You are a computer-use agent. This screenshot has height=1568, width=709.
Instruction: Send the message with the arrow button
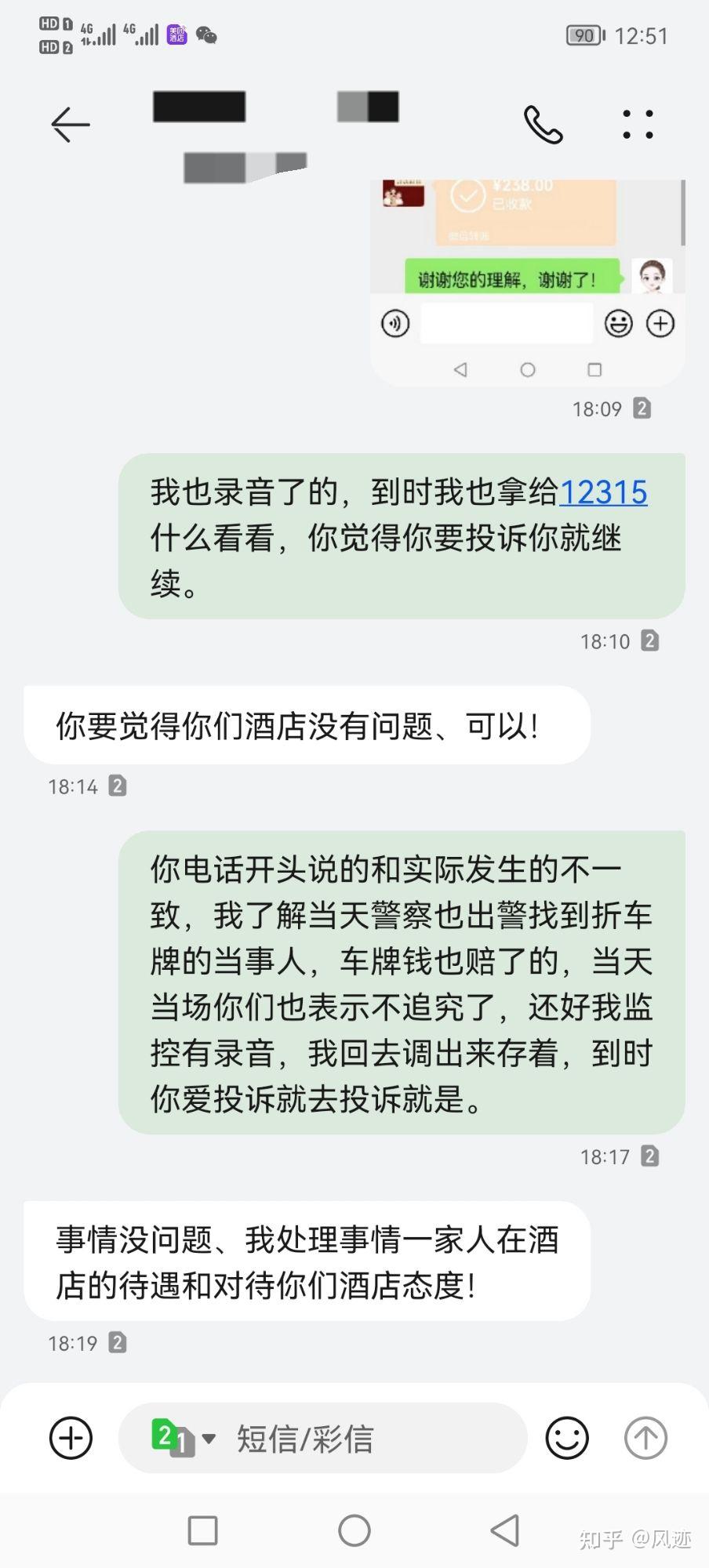tap(645, 1438)
